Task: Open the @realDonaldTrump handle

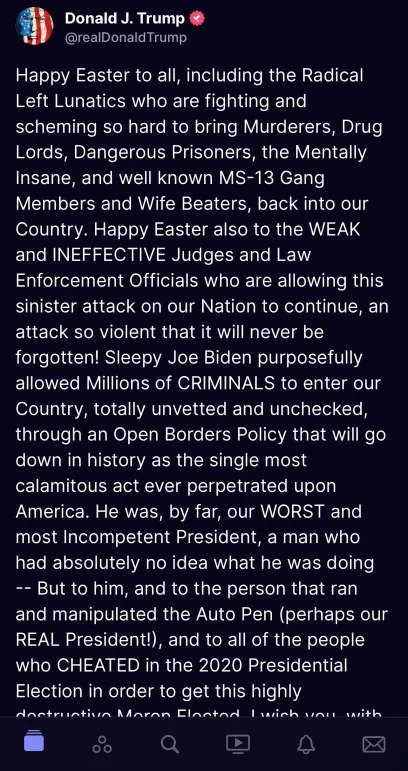Action: click(125, 38)
